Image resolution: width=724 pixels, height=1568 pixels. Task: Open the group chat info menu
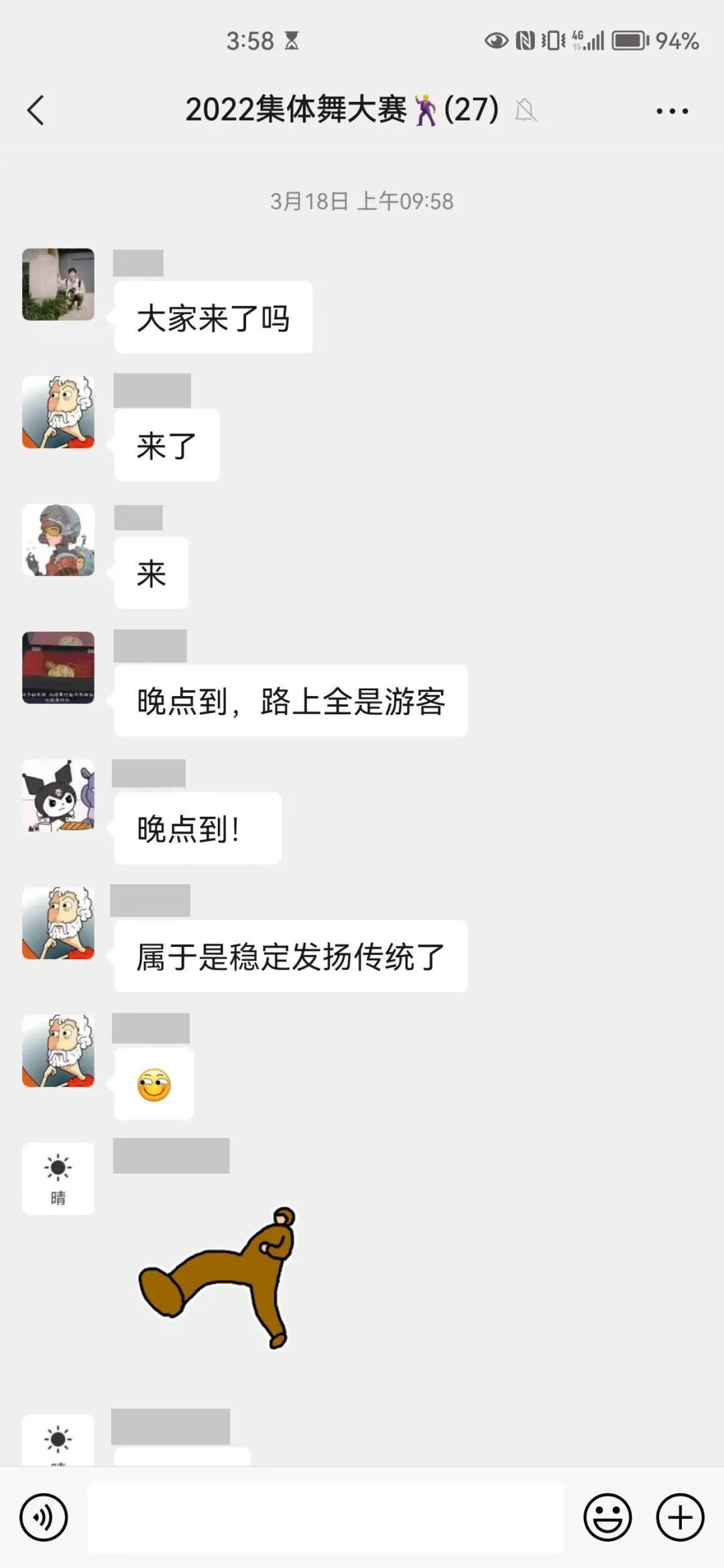[x=672, y=111]
